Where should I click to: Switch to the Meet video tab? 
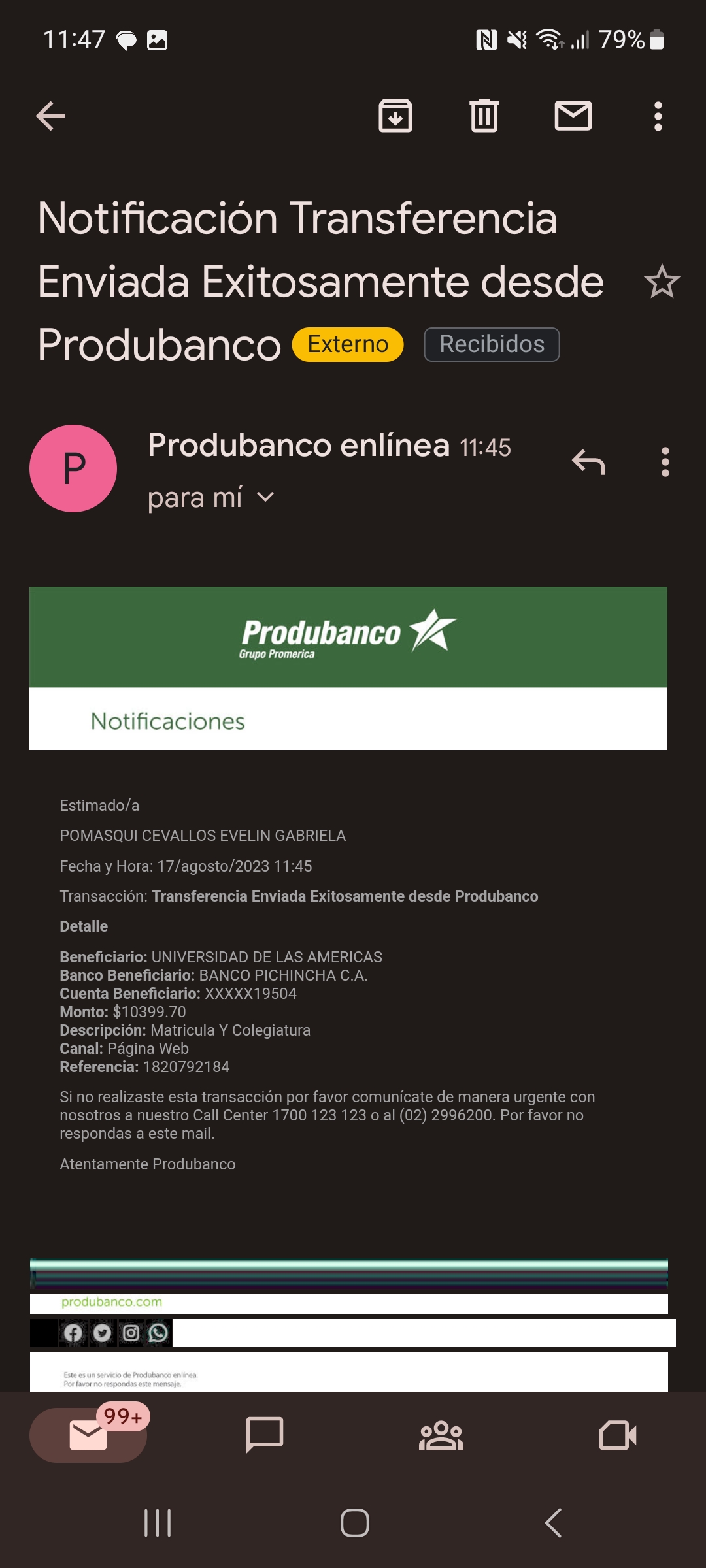click(x=618, y=1435)
